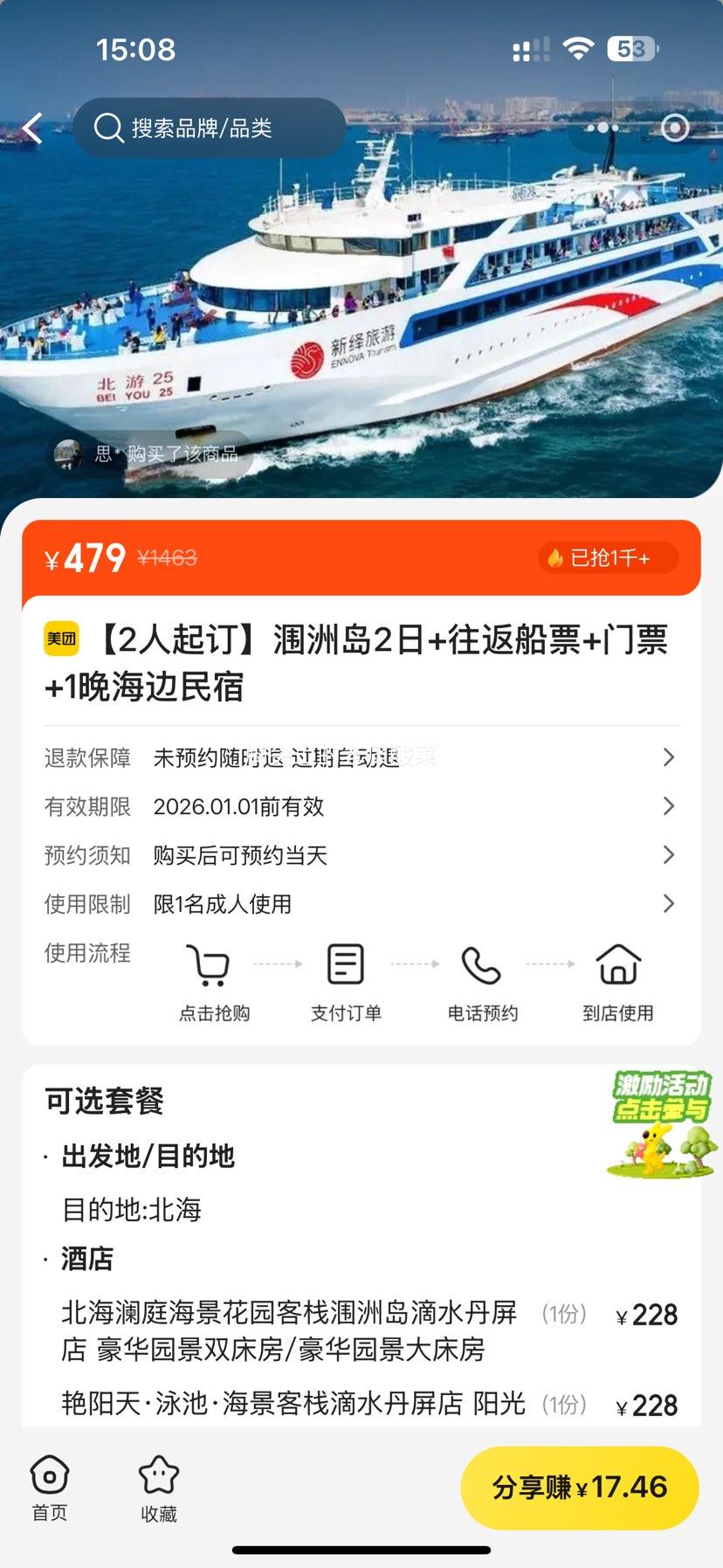This screenshot has height=1568, width=723.
Task: Expand the 使用限制 usage restriction details
Action: coord(669,904)
